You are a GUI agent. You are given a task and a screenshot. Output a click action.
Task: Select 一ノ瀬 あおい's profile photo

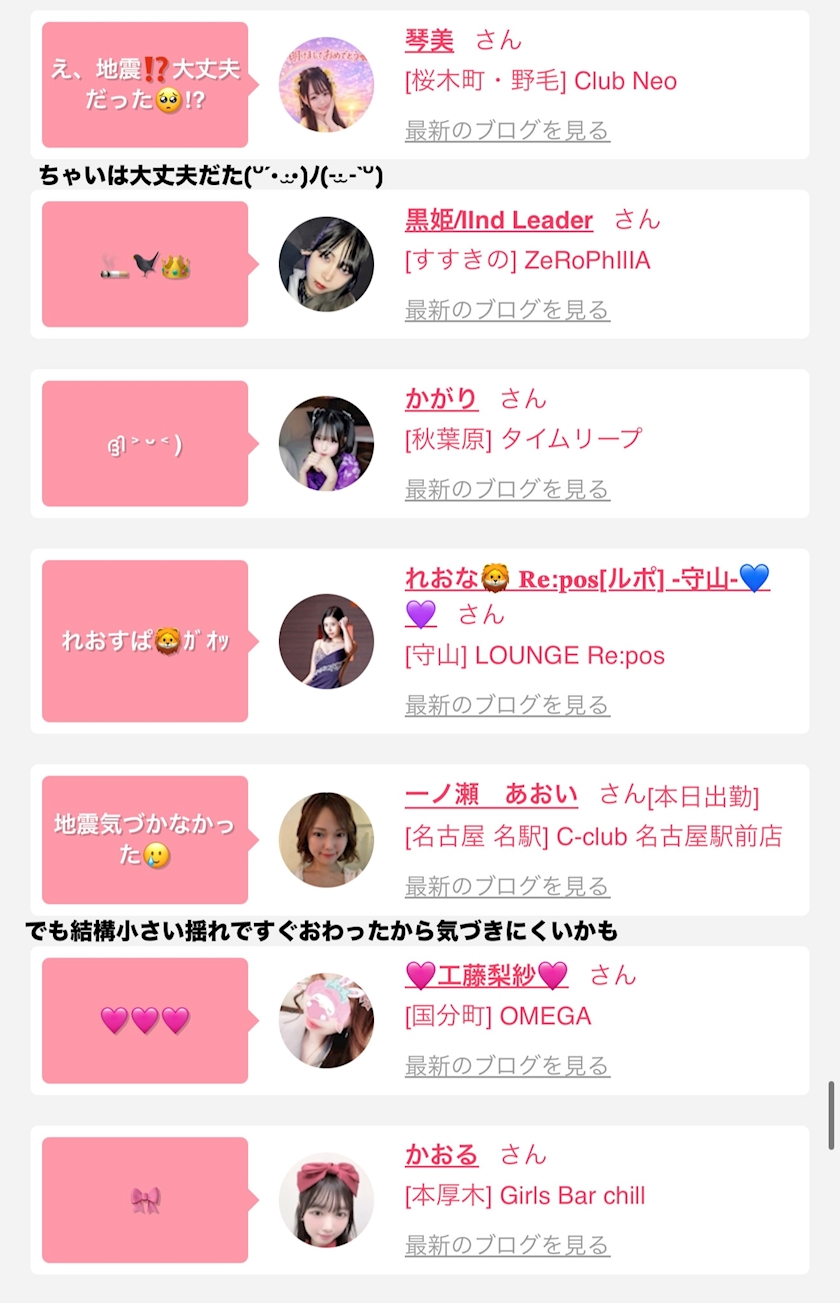[x=326, y=840]
